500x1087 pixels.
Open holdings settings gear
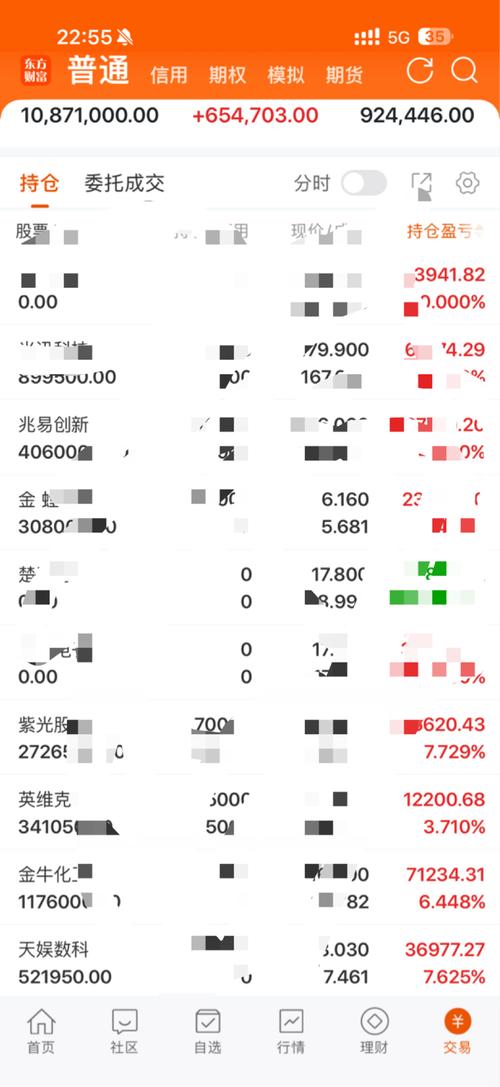coord(468,183)
